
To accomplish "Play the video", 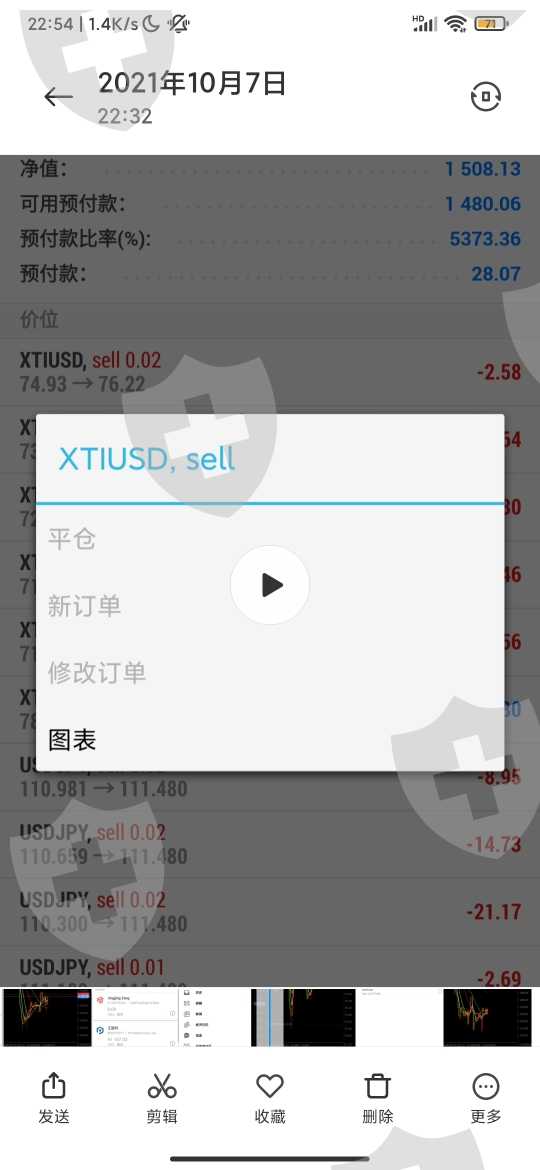I will click(270, 585).
